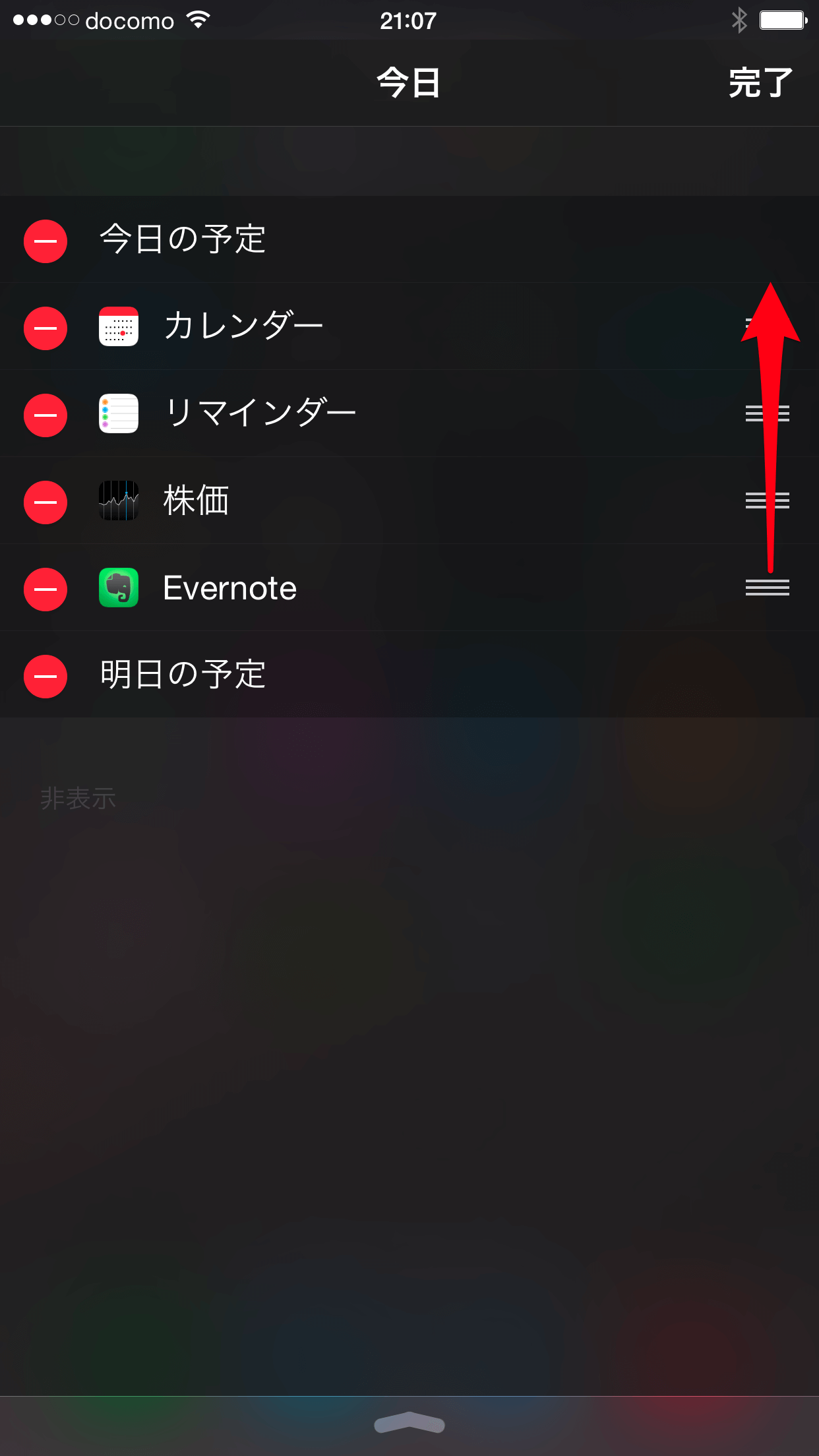Open the 非表示 hidden widgets section
The image size is (819, 1456).
point(77,798)
